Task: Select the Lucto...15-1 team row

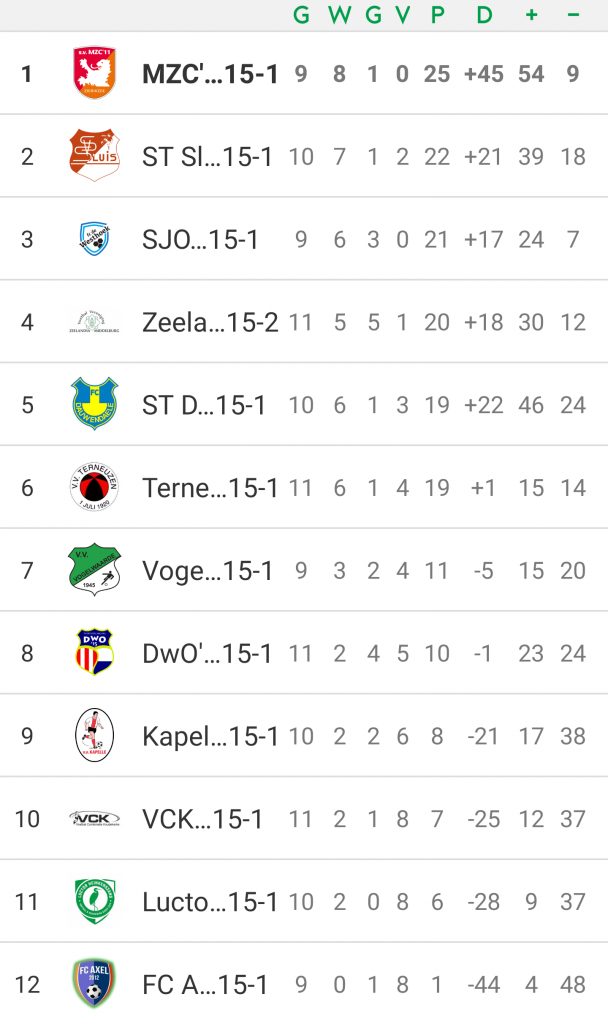Action: (304, 902)
